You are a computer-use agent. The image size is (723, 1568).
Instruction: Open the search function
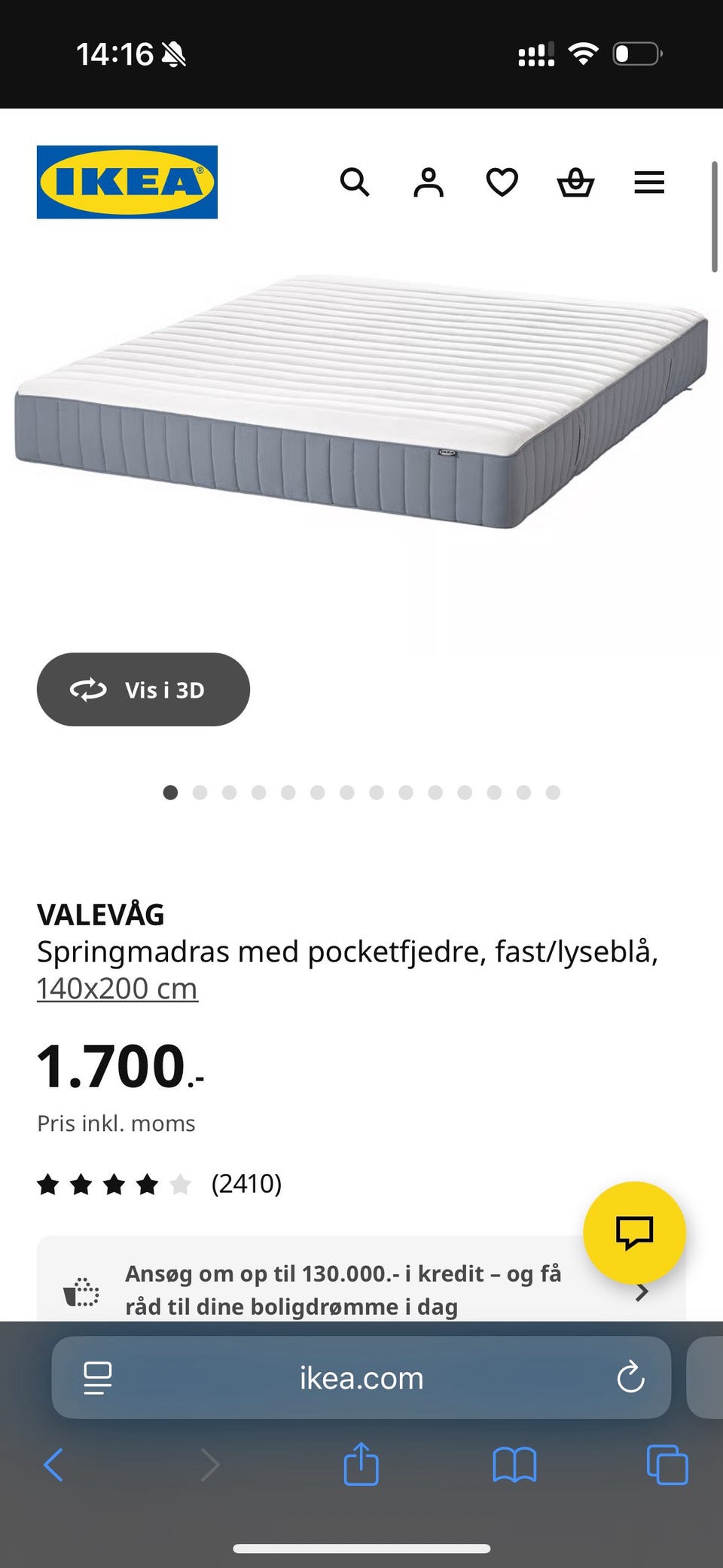click(x=355, y=182)
